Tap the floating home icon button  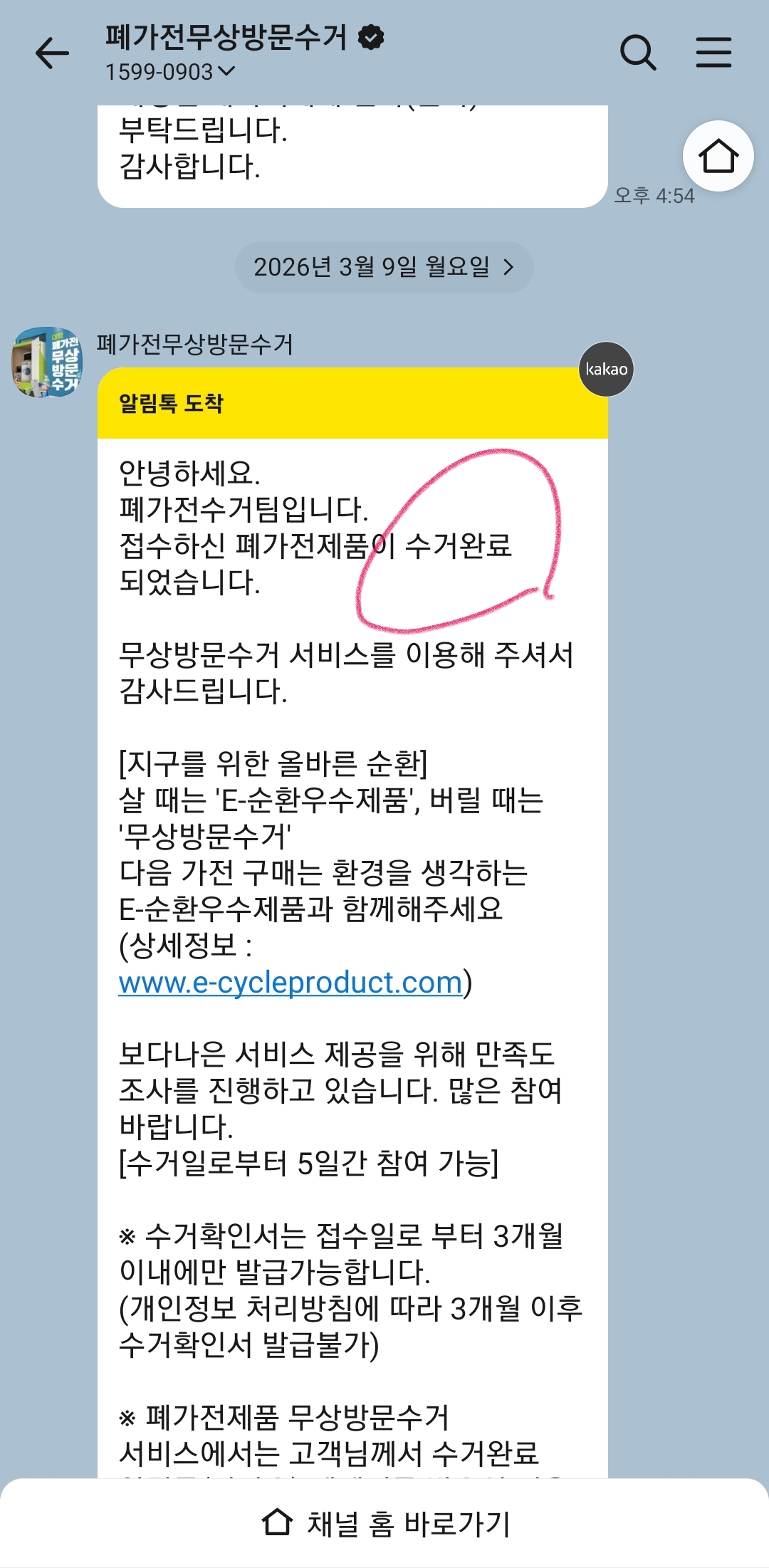(x=718, y=157)
